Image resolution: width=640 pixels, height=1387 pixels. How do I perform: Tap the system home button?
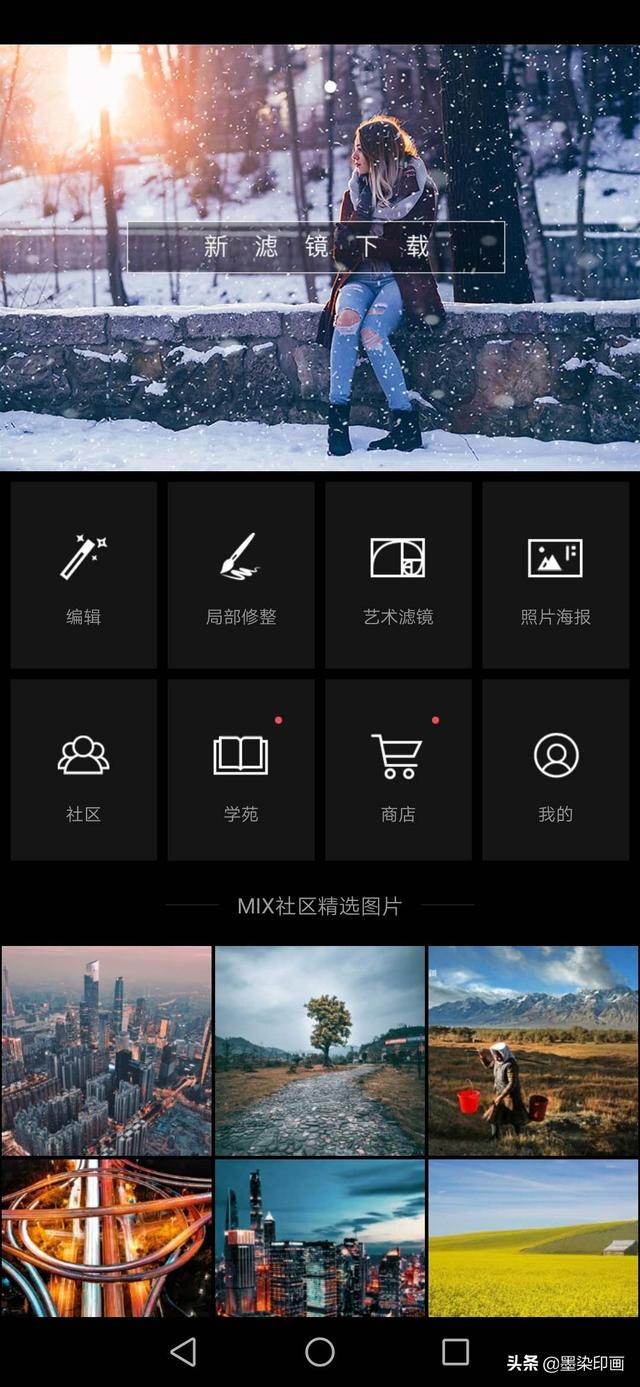click(320, 1352)
